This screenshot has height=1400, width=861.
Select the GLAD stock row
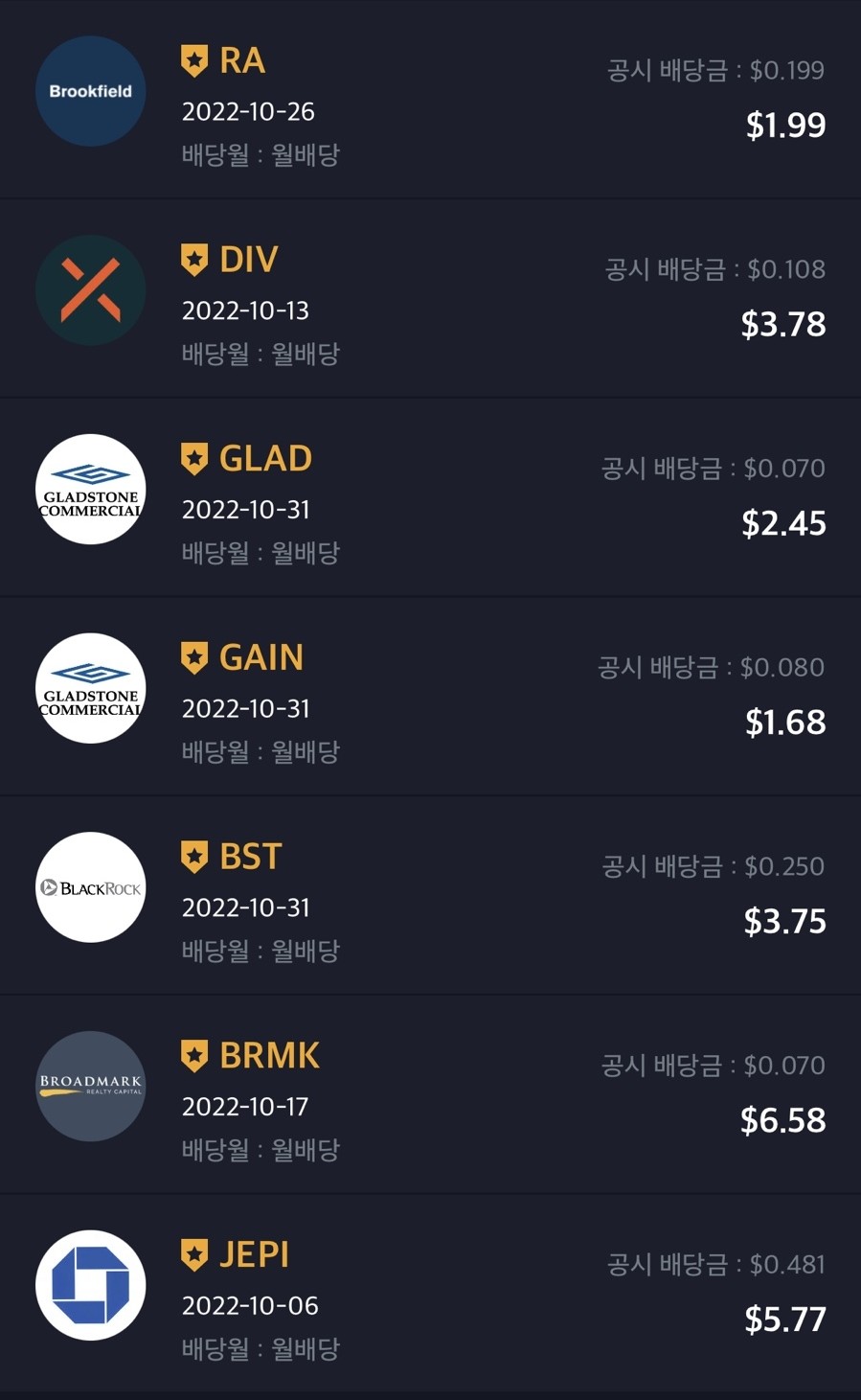point(430,497)
